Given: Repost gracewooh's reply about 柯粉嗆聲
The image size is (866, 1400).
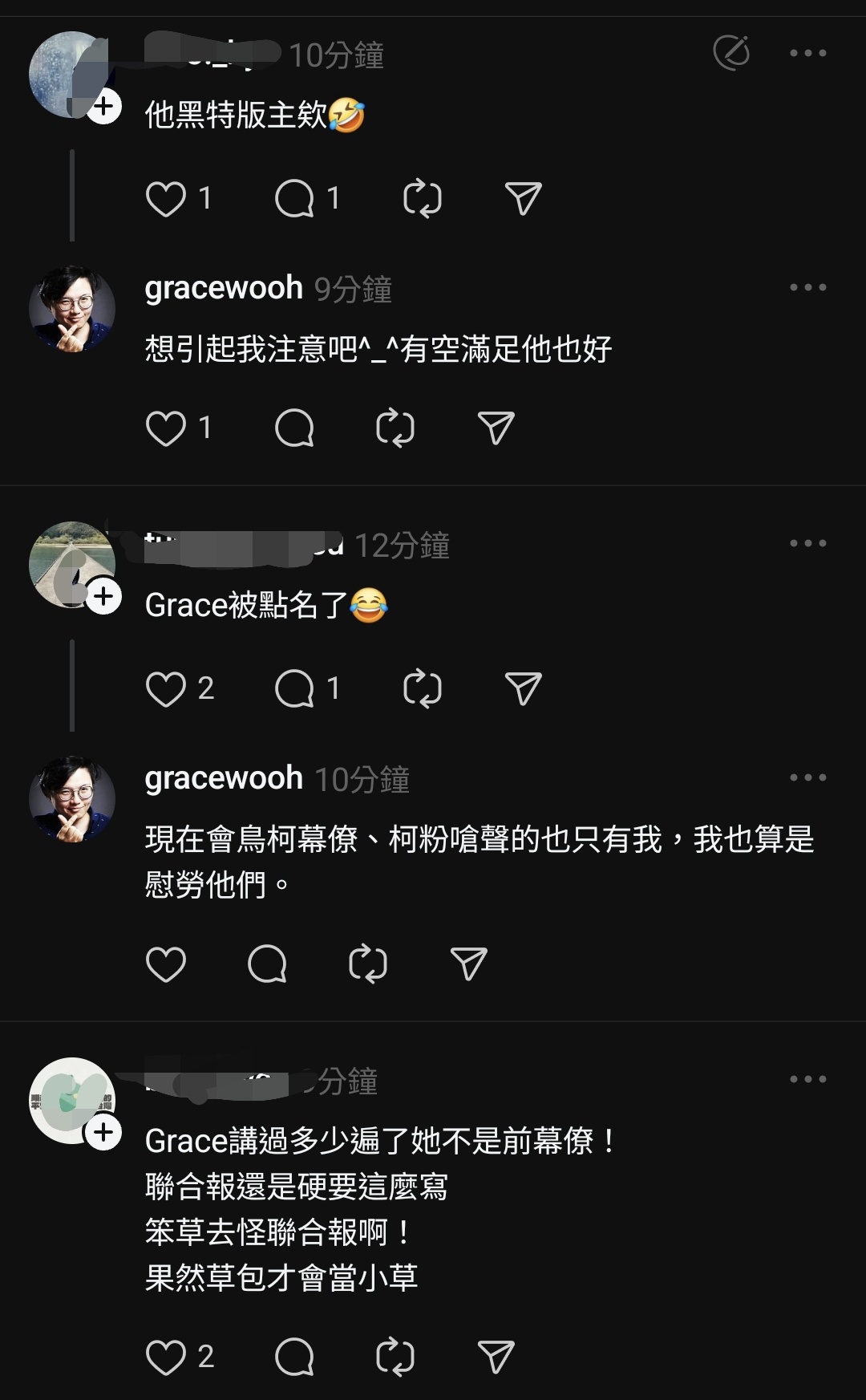Looking at the screenshot, I should tap(368, 964).
